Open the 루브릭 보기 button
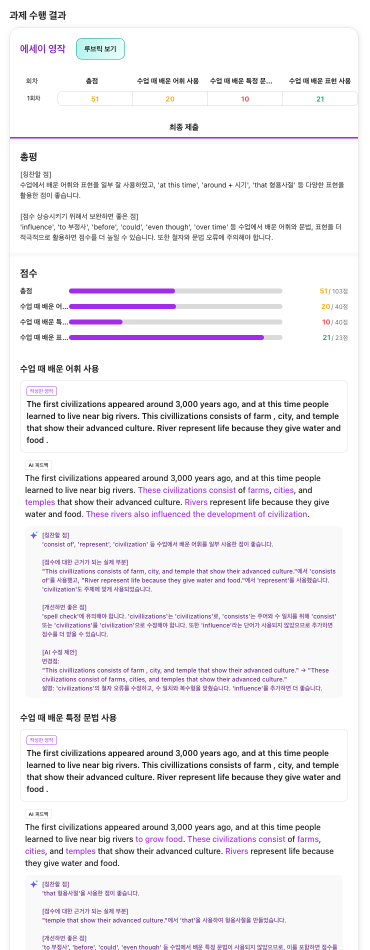370x950 pixels. pyautogui.click(x=100, y=49)
